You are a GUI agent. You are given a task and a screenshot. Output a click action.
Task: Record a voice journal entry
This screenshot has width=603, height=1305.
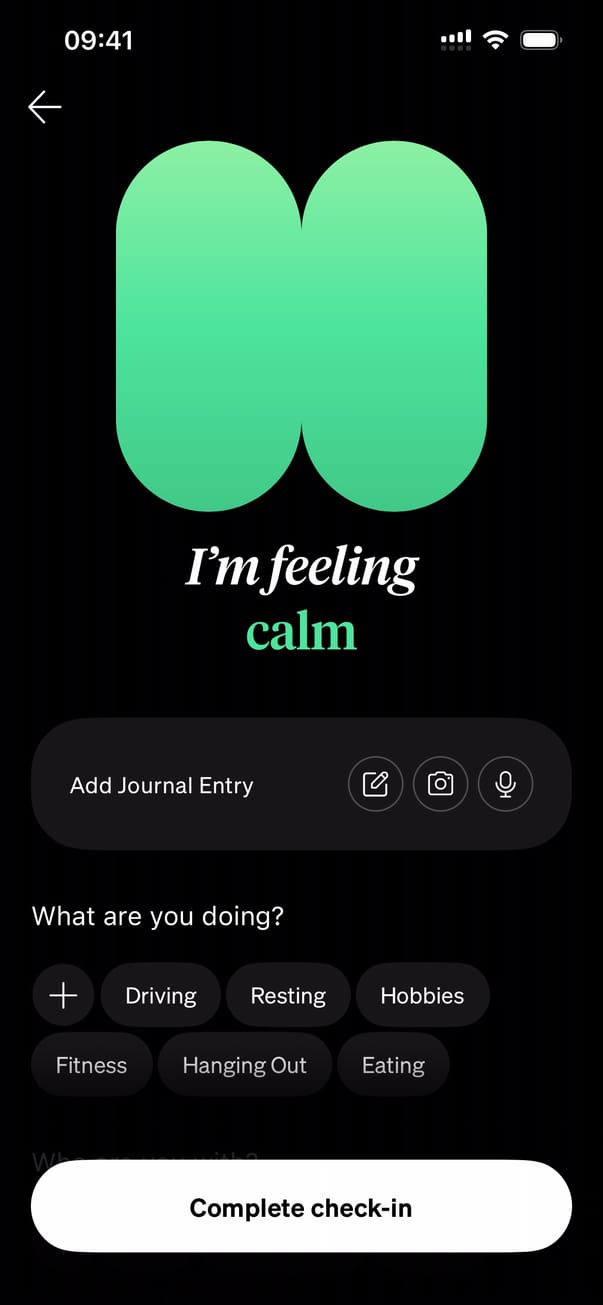point(505,784)
